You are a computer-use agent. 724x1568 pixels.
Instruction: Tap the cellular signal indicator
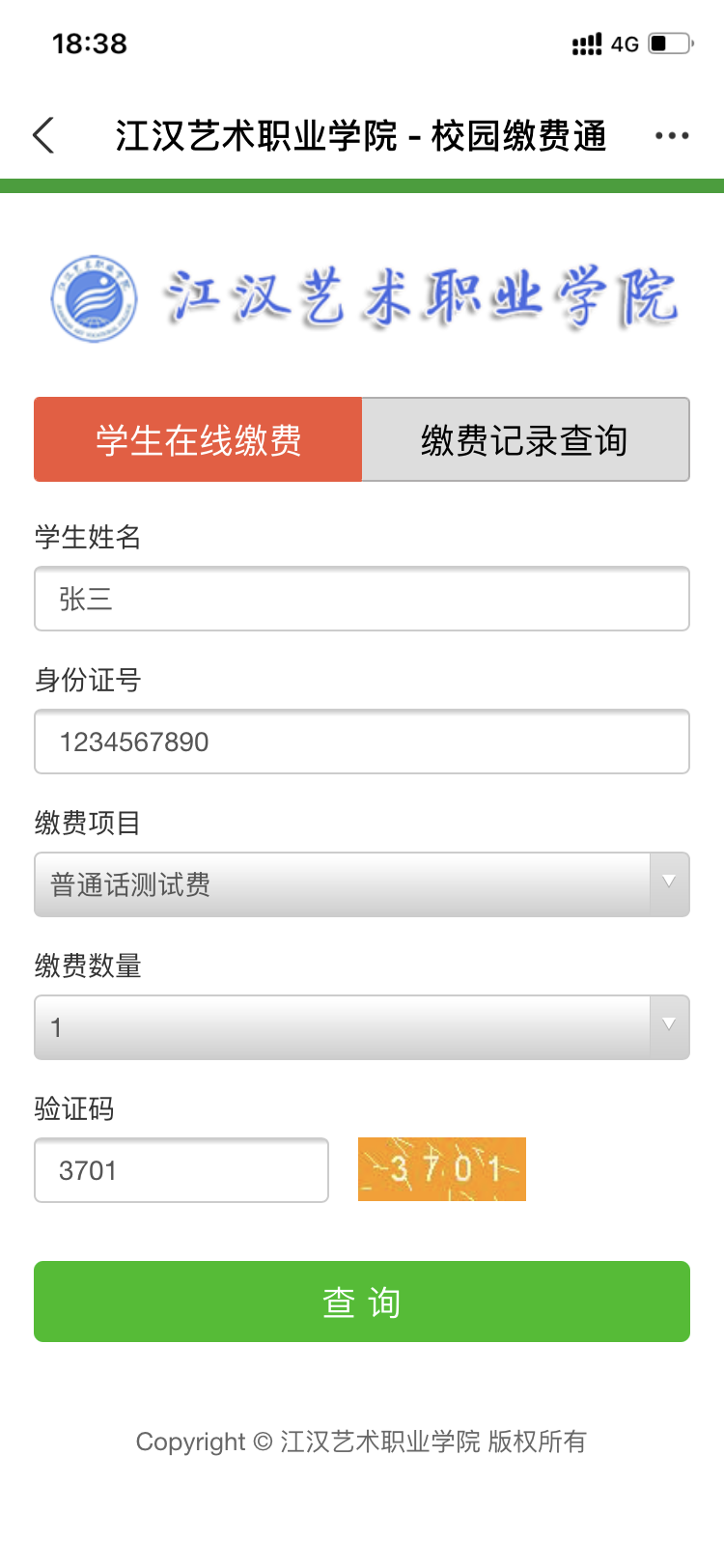[586, 43]
